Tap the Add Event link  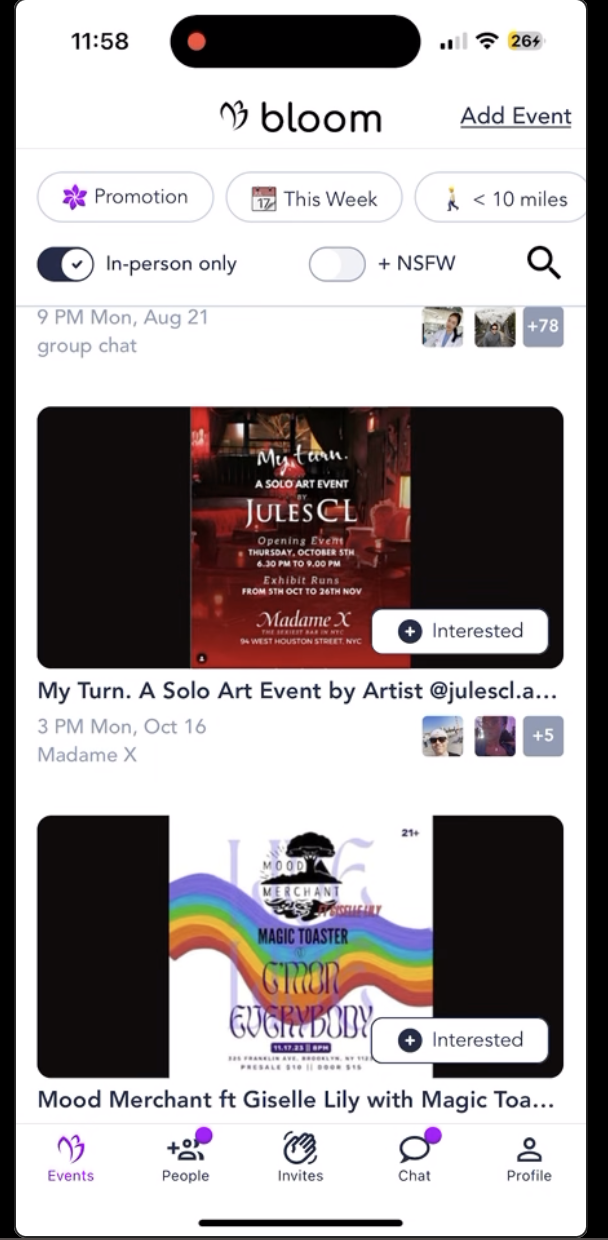click(515, 116)
